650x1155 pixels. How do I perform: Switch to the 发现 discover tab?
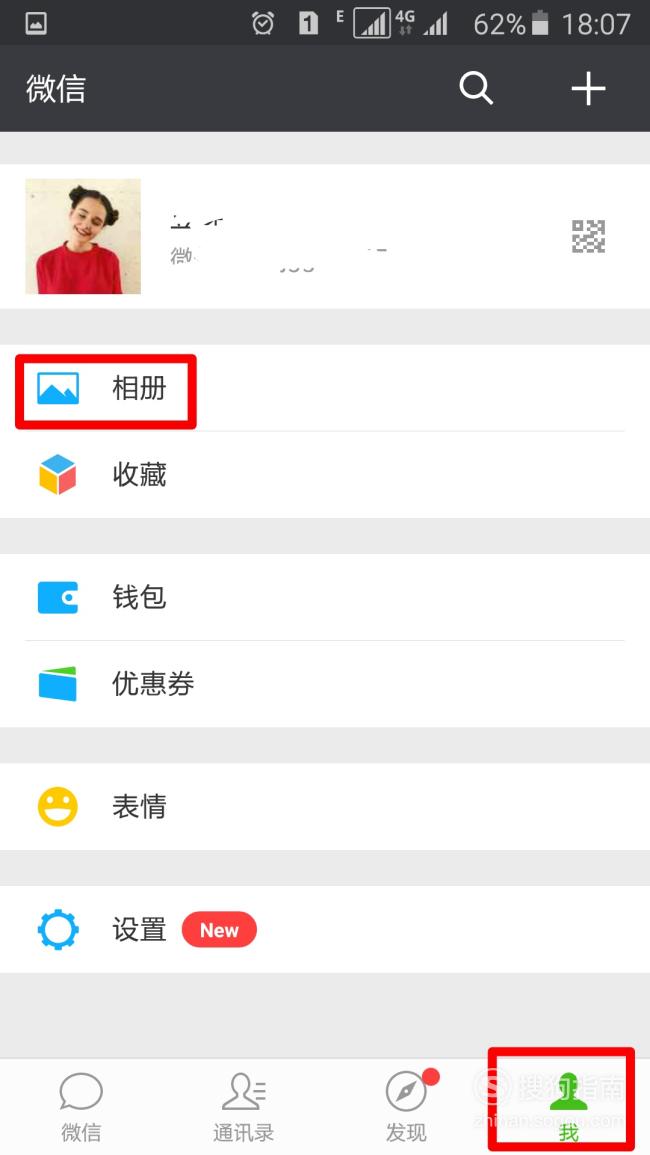[x=407, y=1107]
